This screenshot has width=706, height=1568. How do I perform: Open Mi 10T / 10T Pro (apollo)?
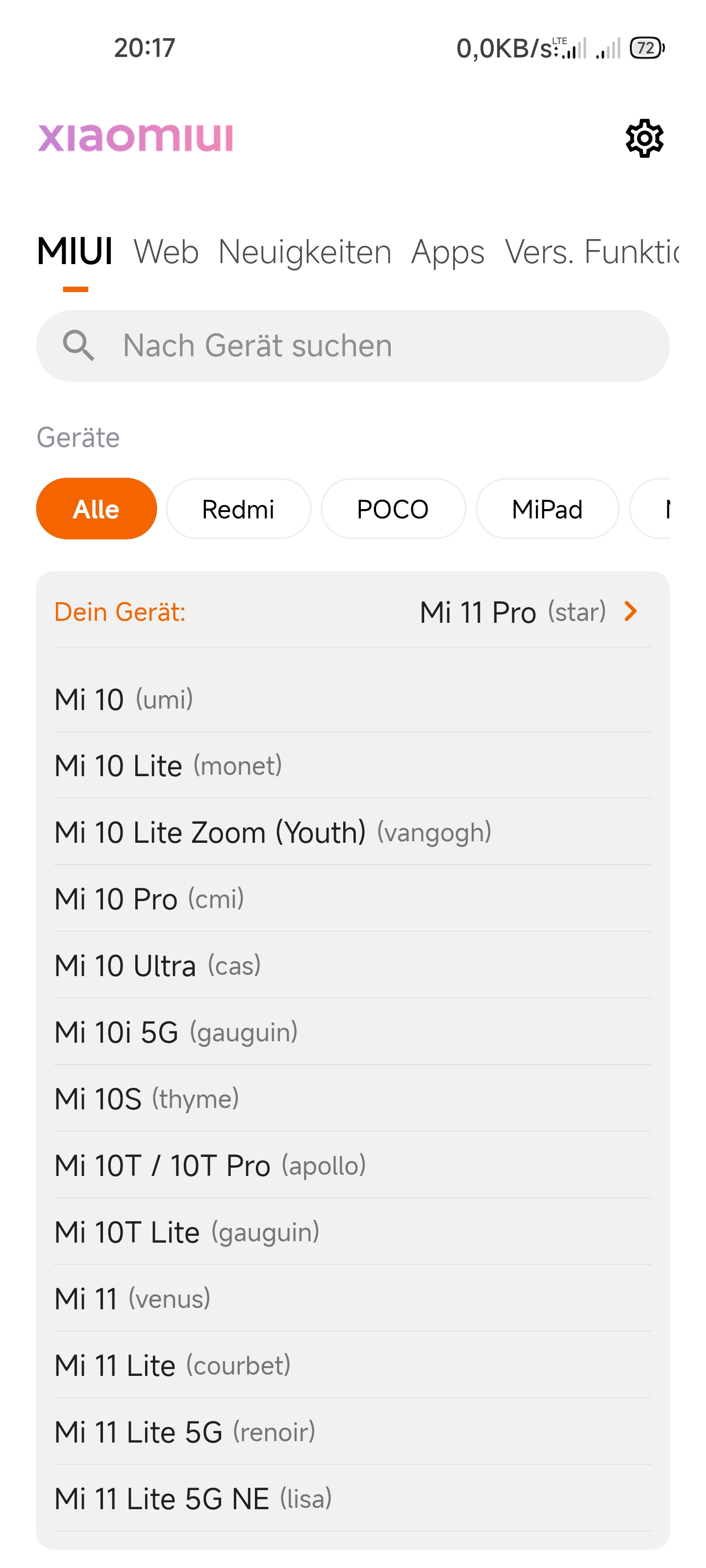353,1165
